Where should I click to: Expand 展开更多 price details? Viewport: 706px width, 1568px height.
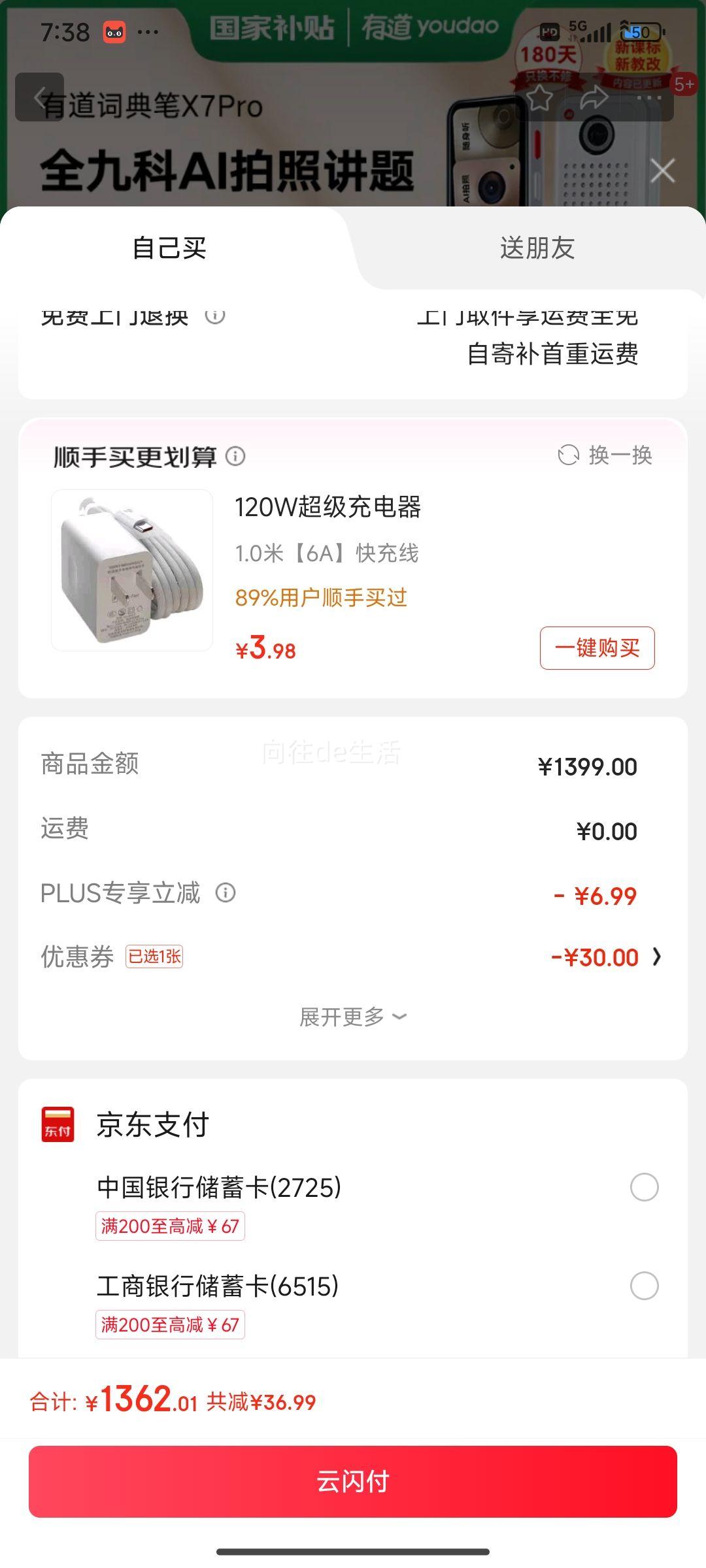tap(353, 1017)
